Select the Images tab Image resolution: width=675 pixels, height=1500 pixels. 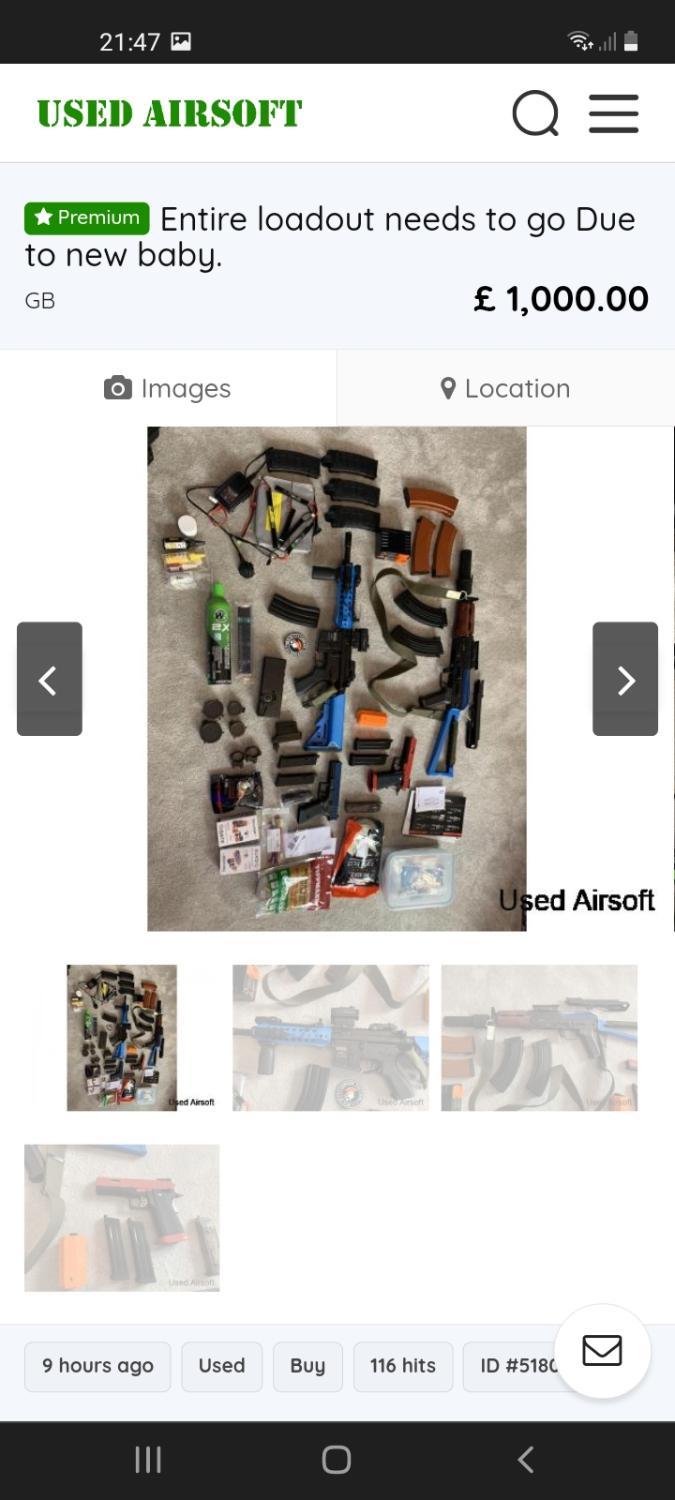coord(168,388)
